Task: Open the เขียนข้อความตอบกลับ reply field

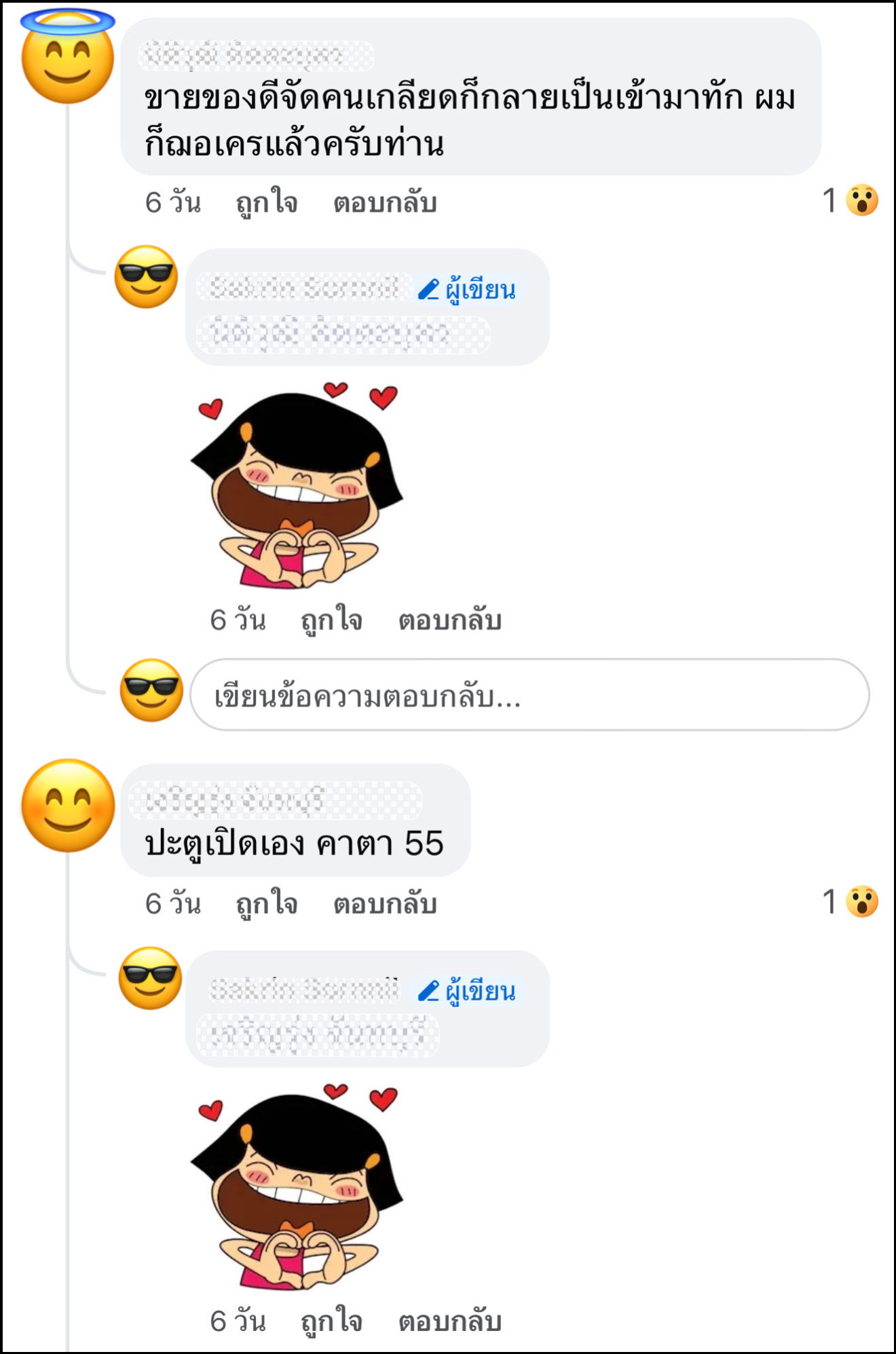Action: tap(529, 695)
